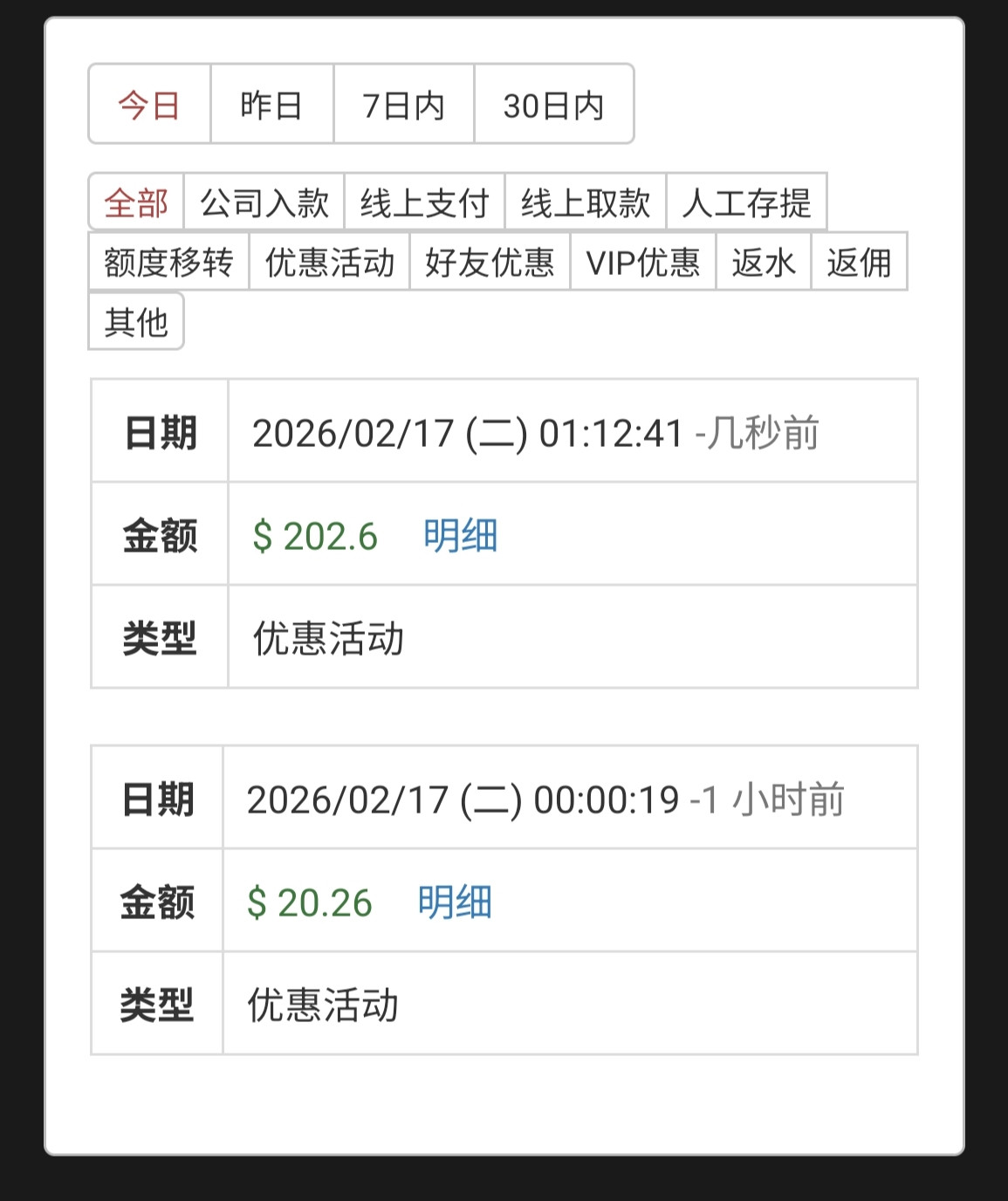Image resolution: width=1008 pixels, height=1201 pixels.
Task: Open 明细 for the $20.26 record
Action: [454, 902]
